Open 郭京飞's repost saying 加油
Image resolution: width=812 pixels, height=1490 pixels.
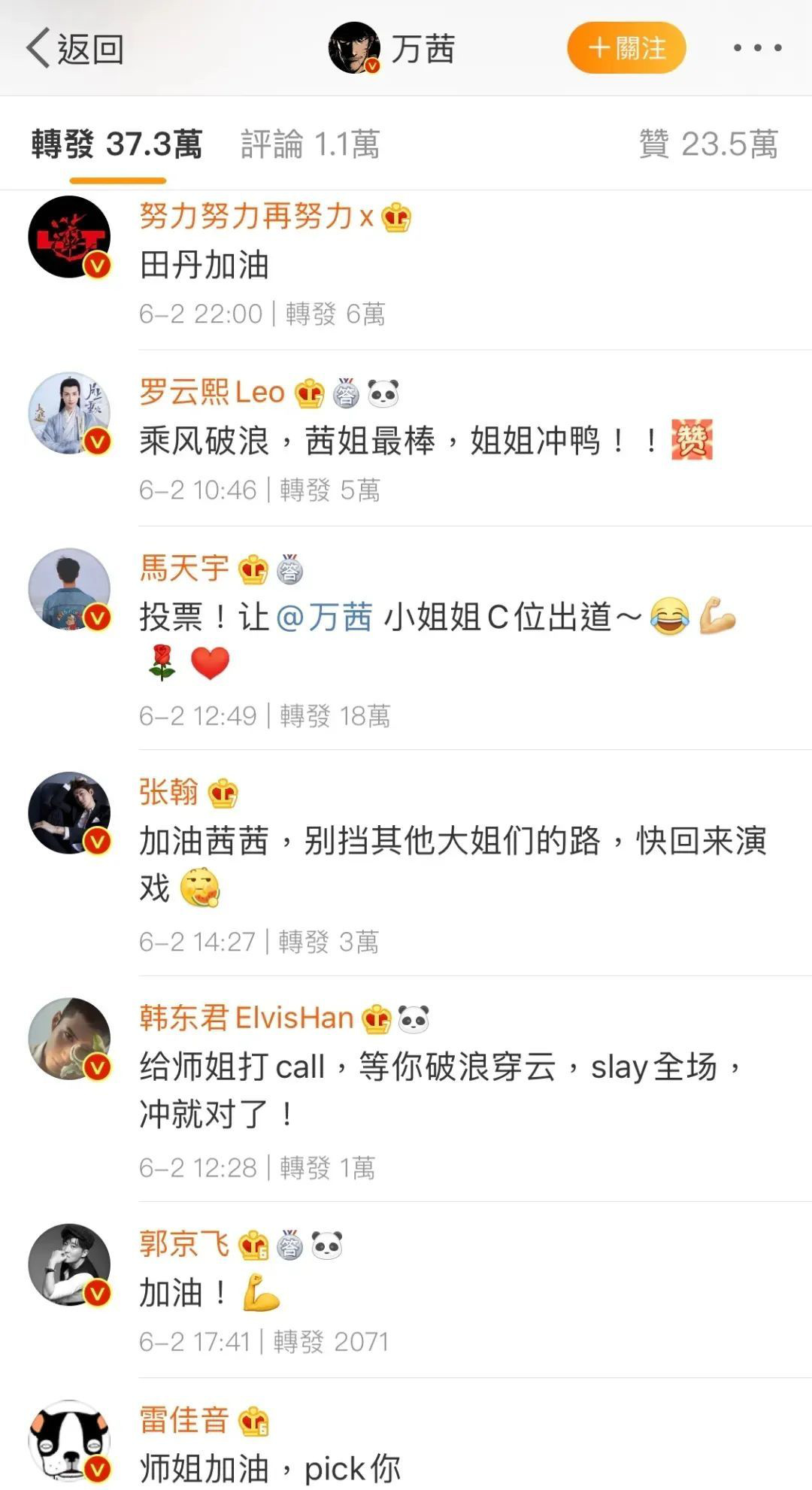[x=210, y=1294]
